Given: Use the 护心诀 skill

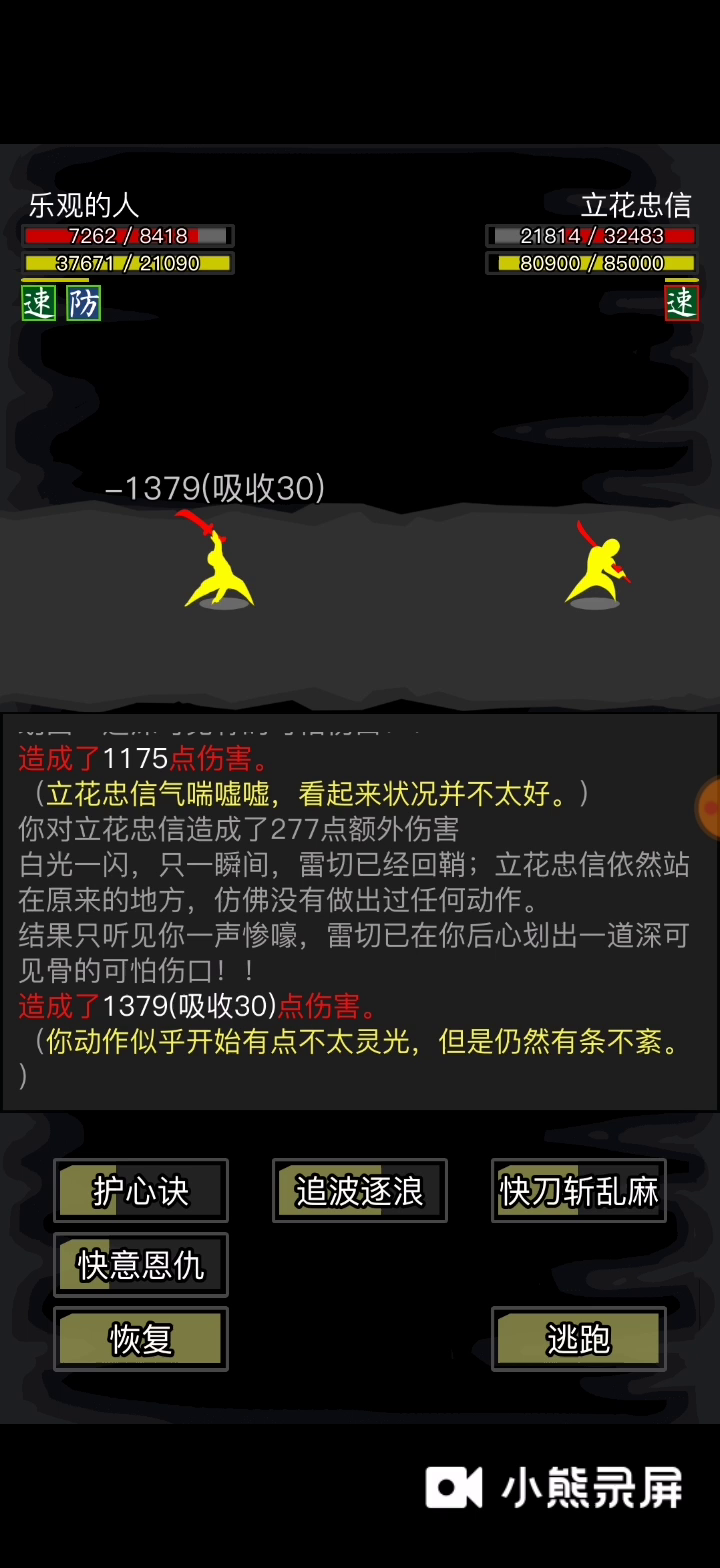Looking at the screenshot, I should (140, 1190).
